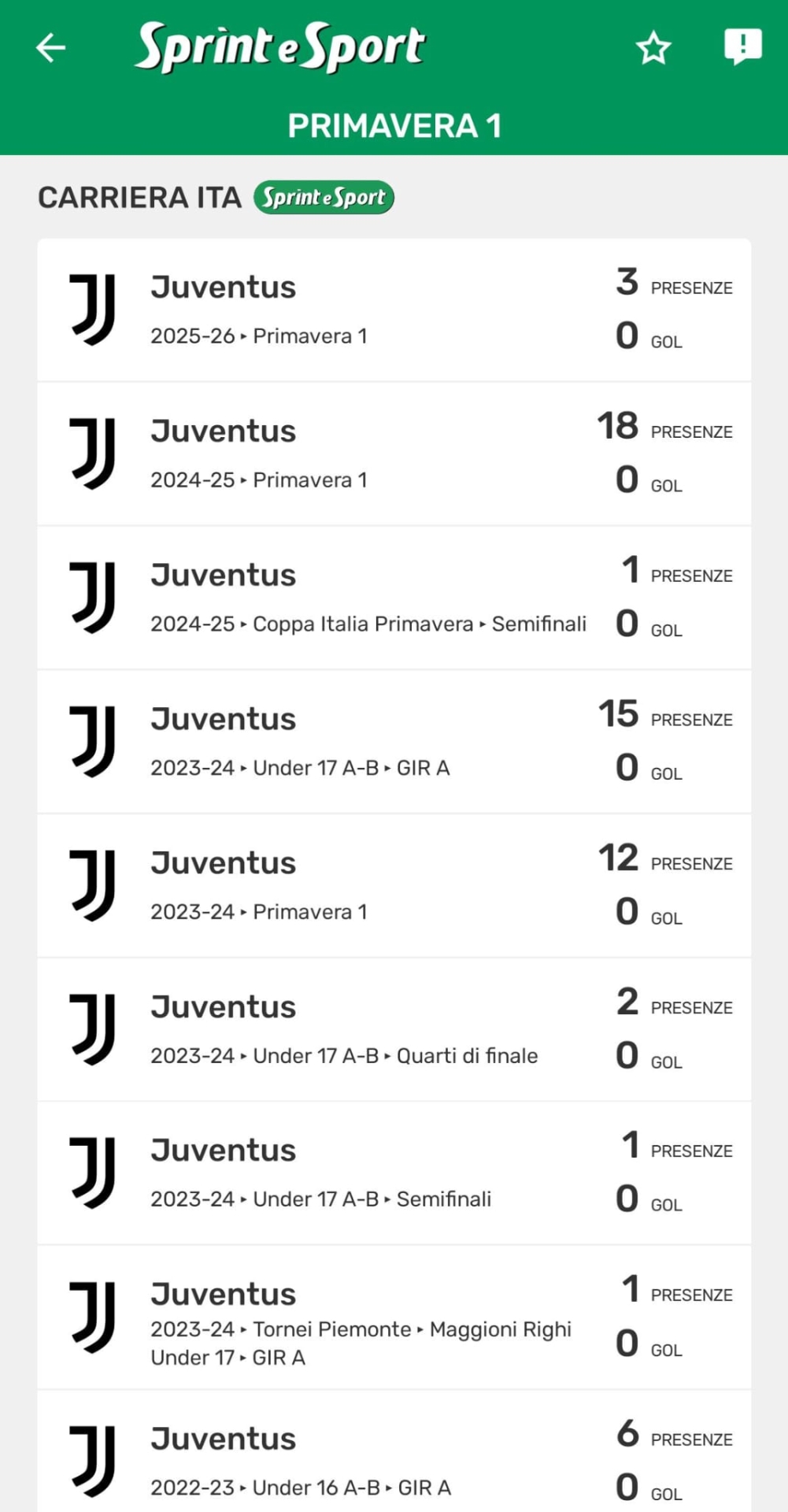The width and height of the screenshot is (788, 1512).
Task: Open Juventus 2022-23 Under 16 A-B row
Action: 394,1461
